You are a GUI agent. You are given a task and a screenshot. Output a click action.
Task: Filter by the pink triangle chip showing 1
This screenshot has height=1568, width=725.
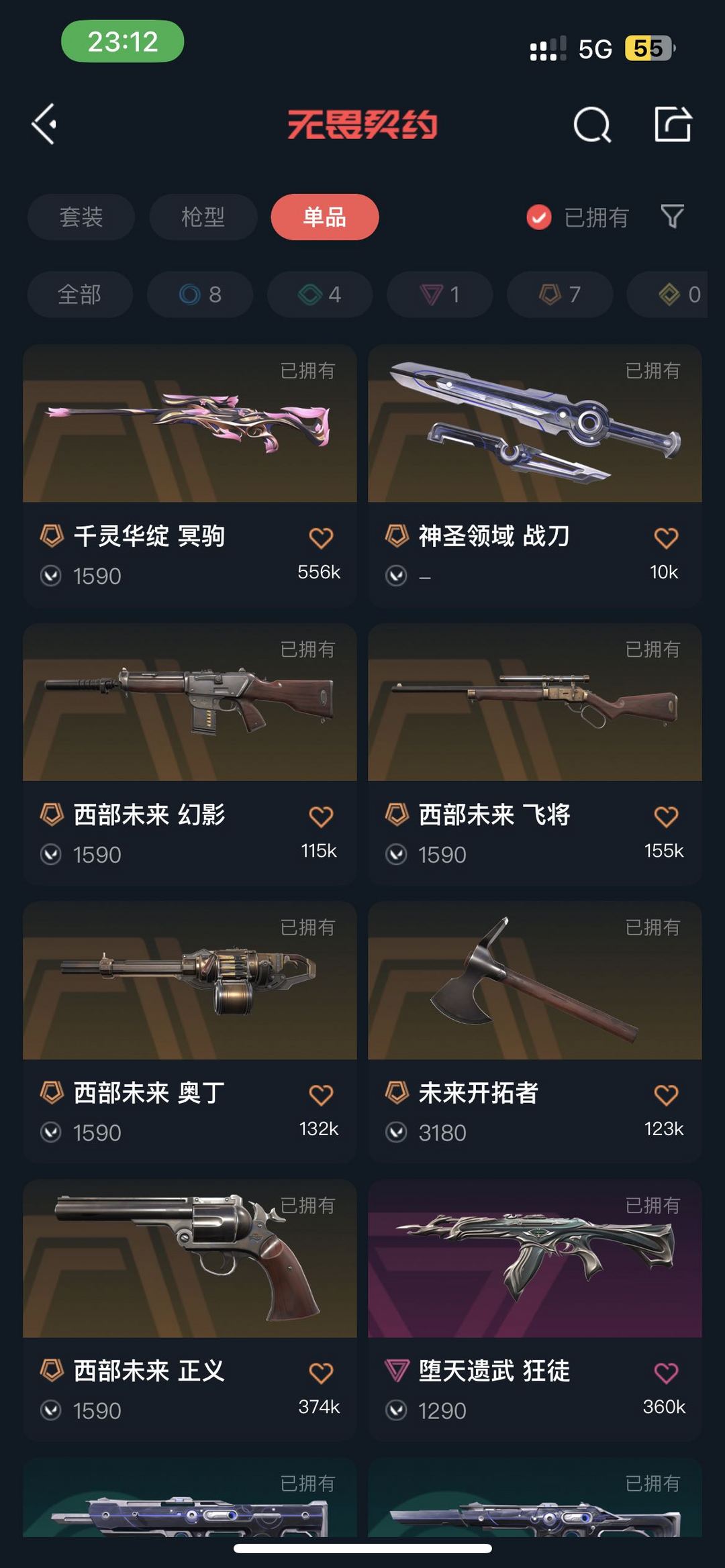[x=440, y=295]
